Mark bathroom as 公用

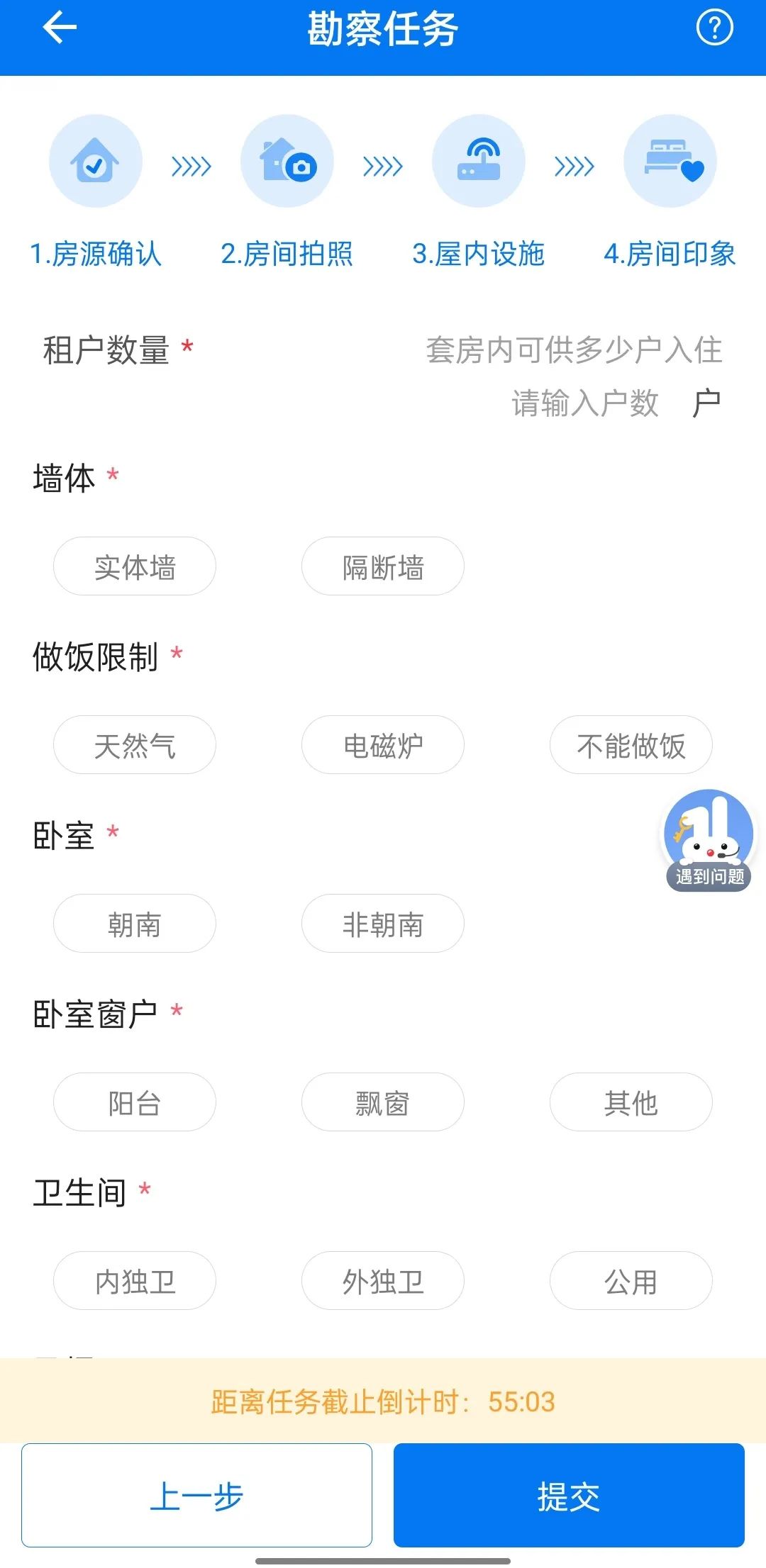coord(631,1282)
